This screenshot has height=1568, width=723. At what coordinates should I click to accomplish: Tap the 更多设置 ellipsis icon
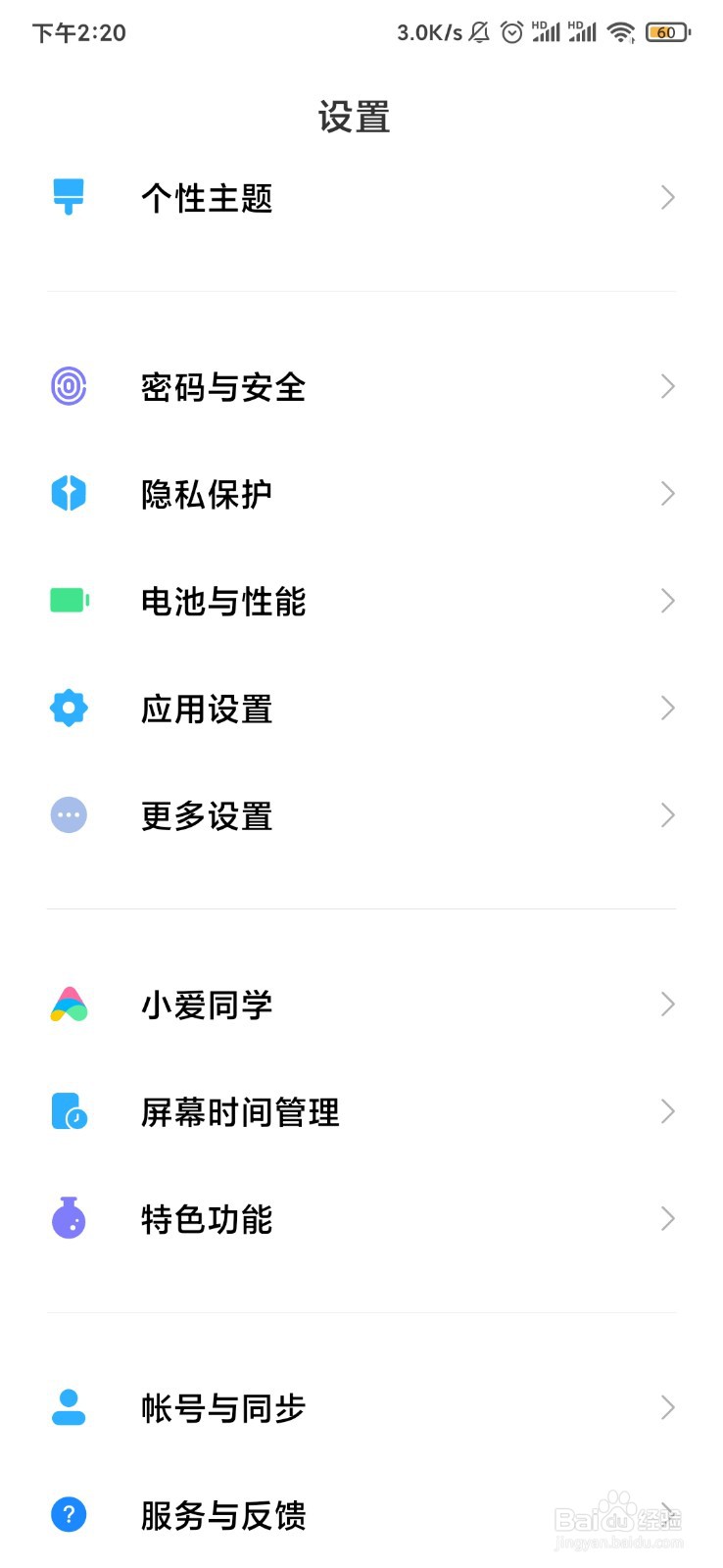68,814
